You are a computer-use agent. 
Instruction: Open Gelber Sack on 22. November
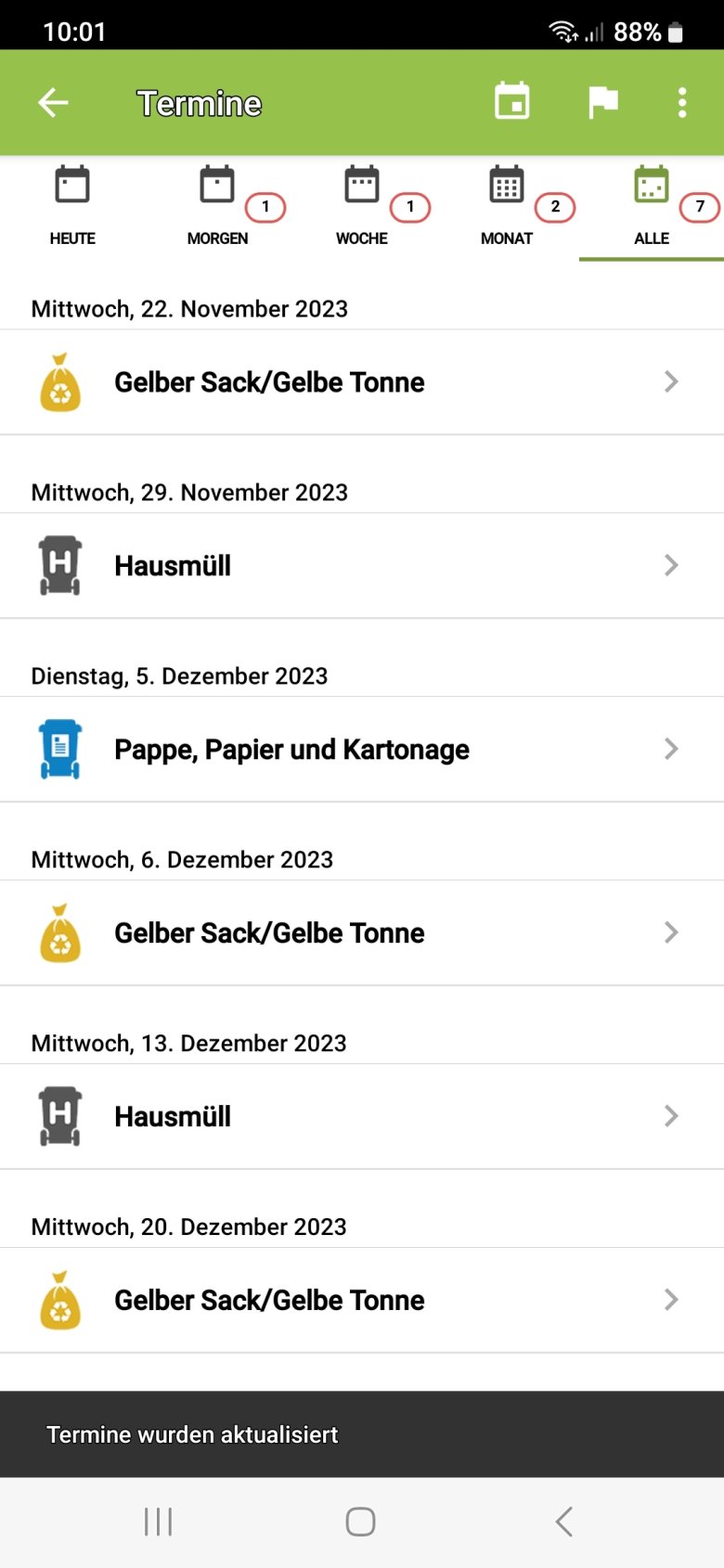tap(362, 382)
